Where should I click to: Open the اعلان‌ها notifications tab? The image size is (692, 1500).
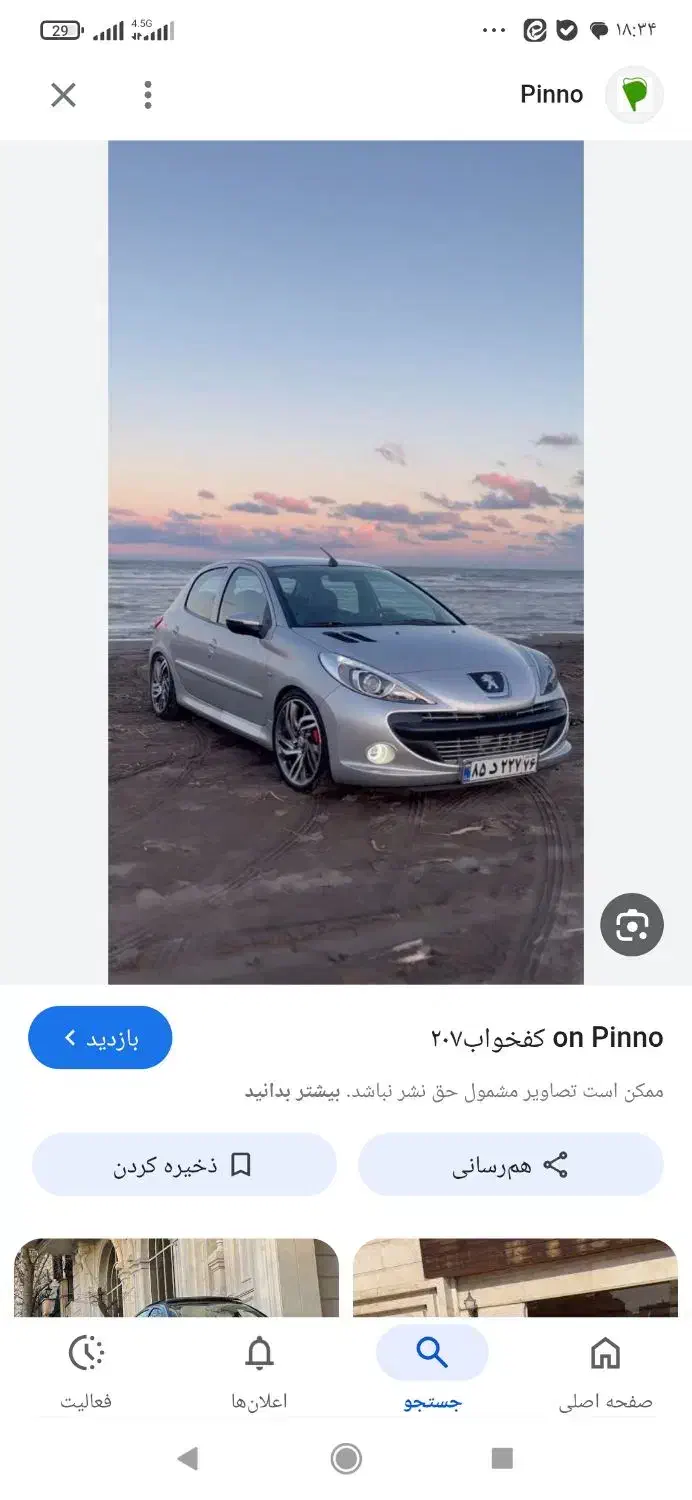tap(259, 1372)
